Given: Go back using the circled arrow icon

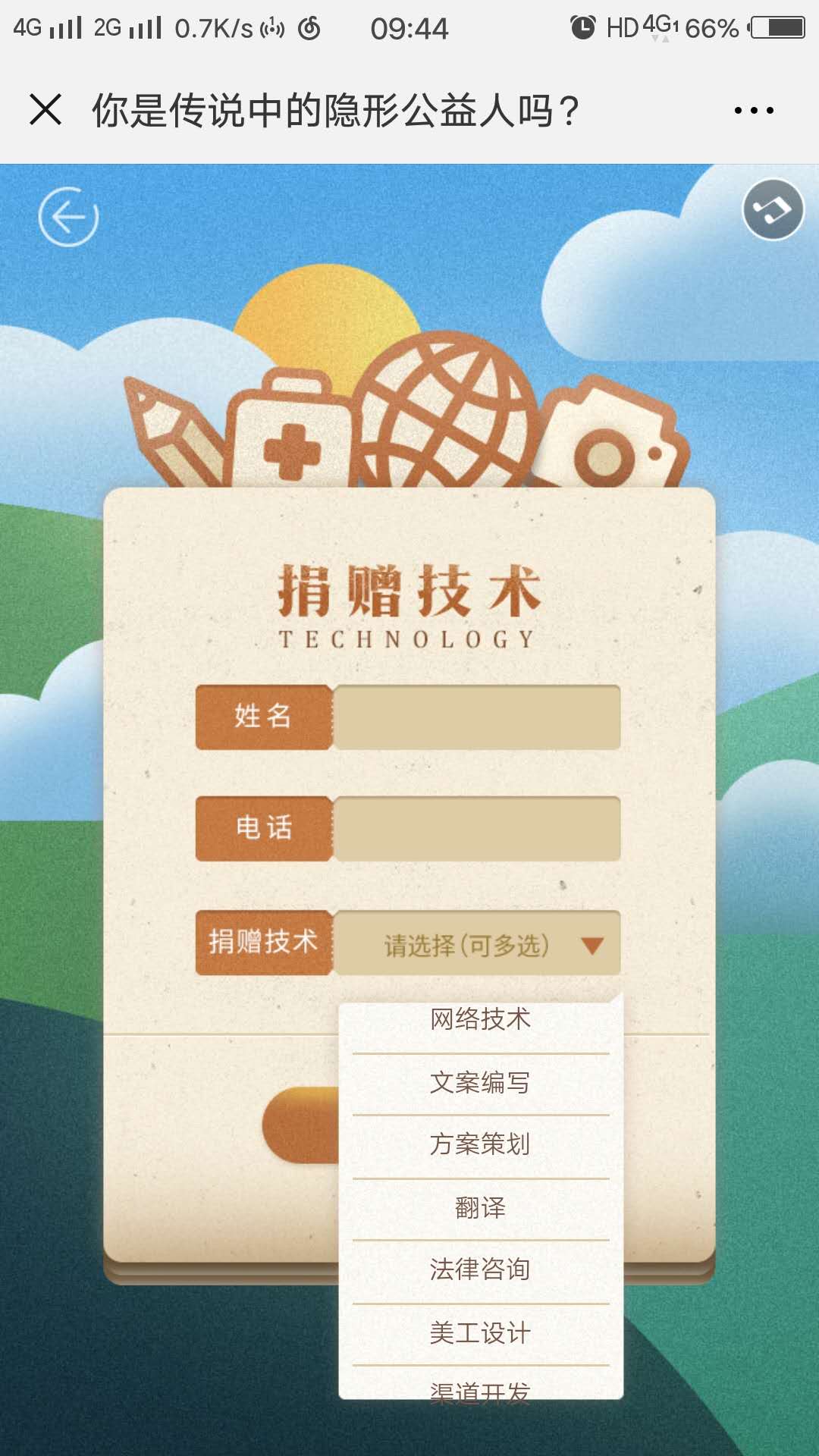Looking at the screenshot, I should point(68,217).
